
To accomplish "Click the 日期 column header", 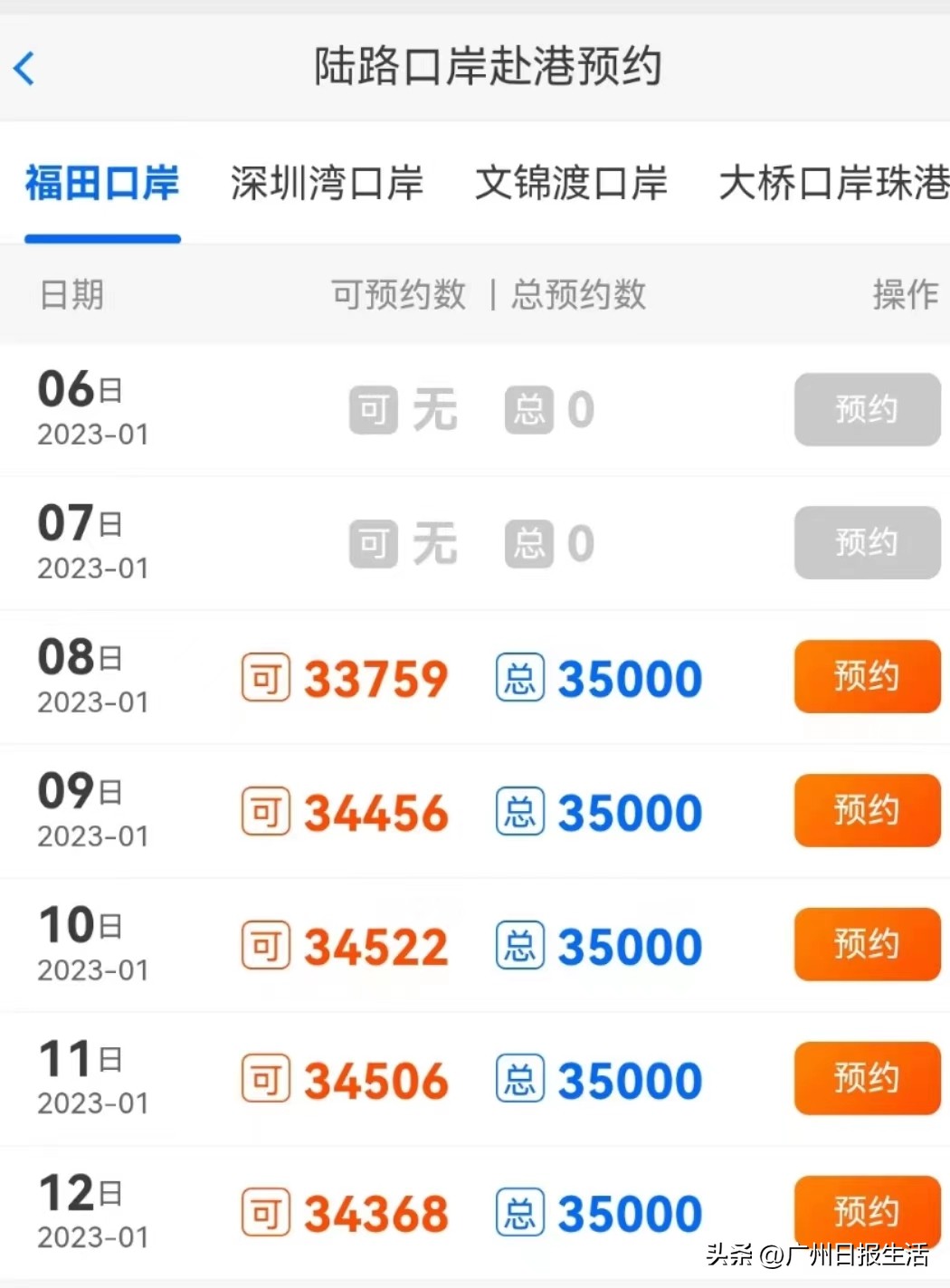I will (x=71, y=294).
